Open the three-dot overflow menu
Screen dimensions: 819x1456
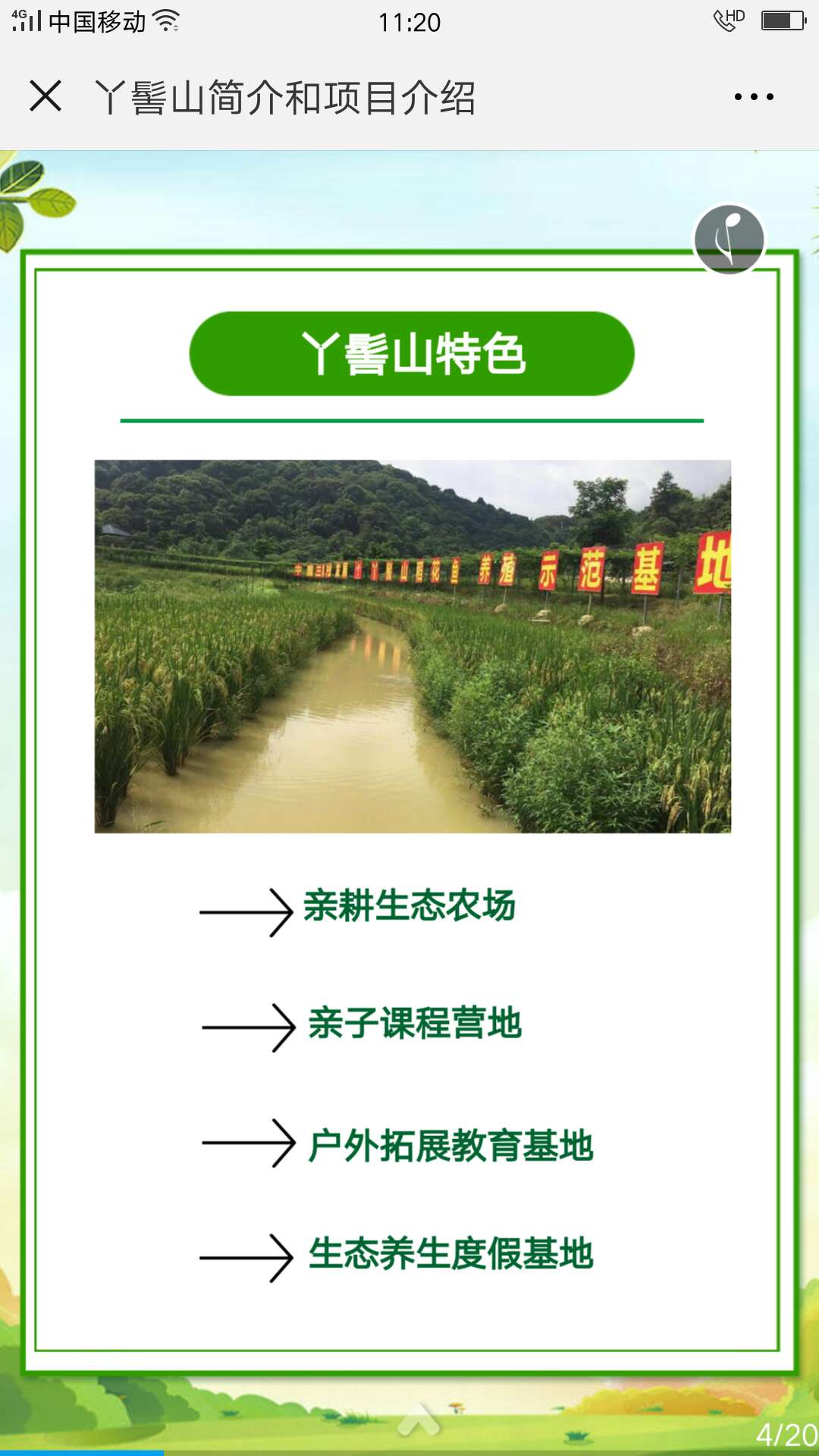point(753,97)
